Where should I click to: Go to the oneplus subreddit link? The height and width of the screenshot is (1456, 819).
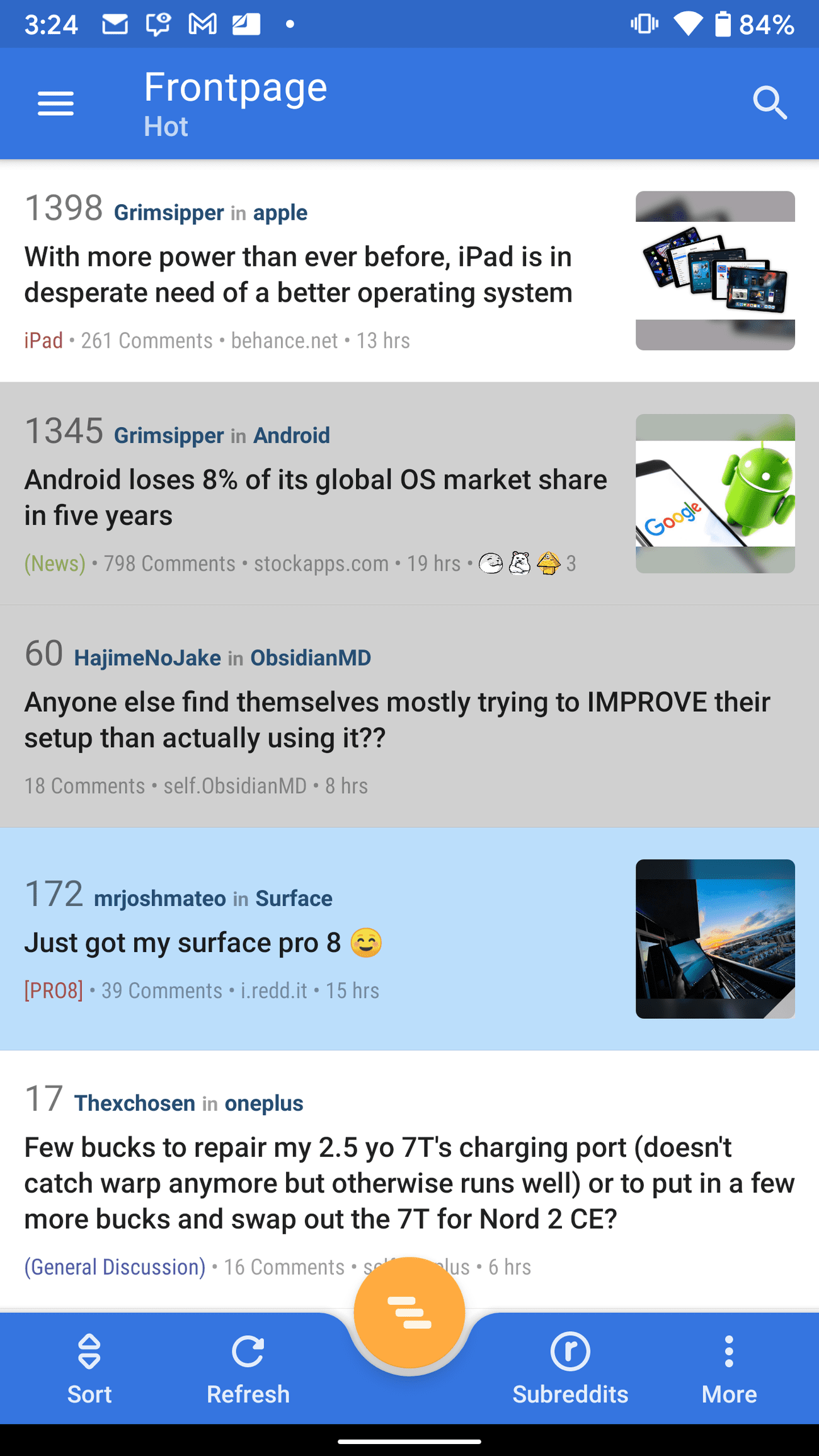264,1104
